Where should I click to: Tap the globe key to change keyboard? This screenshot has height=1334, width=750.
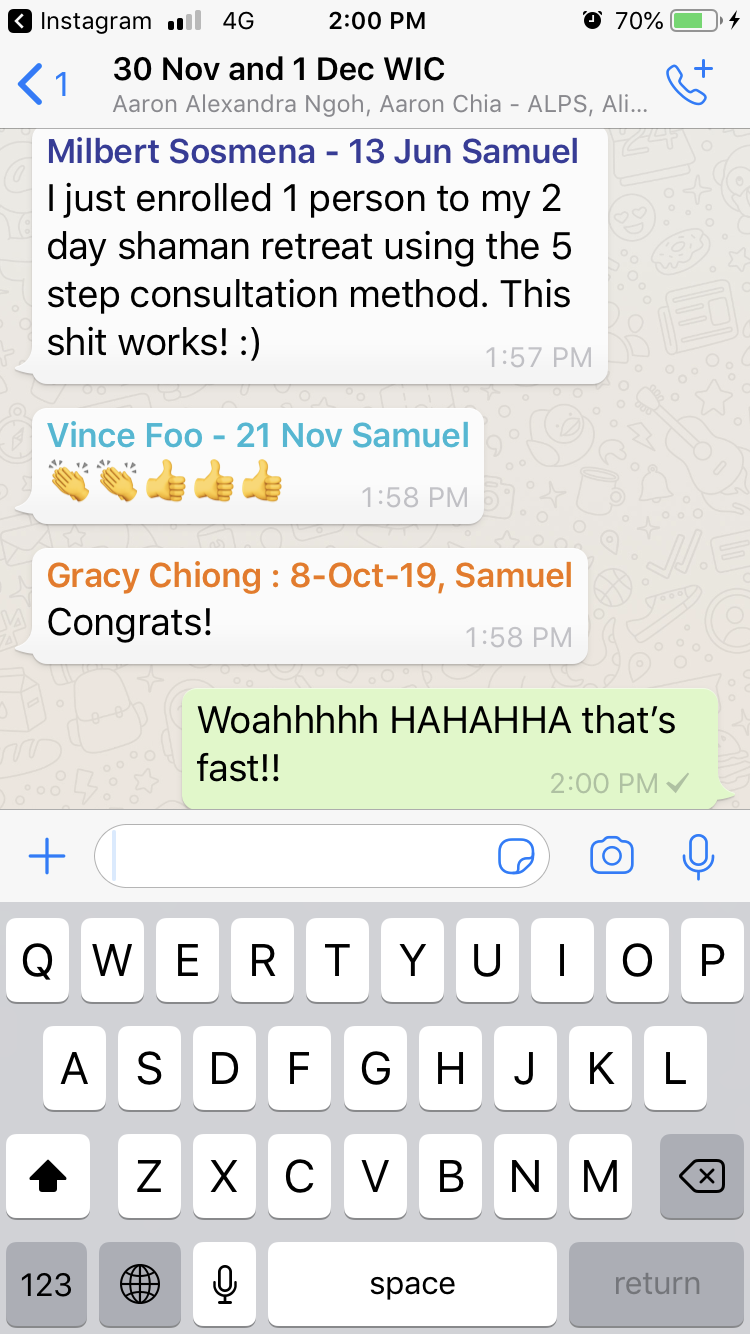[x=139, y=1284]
